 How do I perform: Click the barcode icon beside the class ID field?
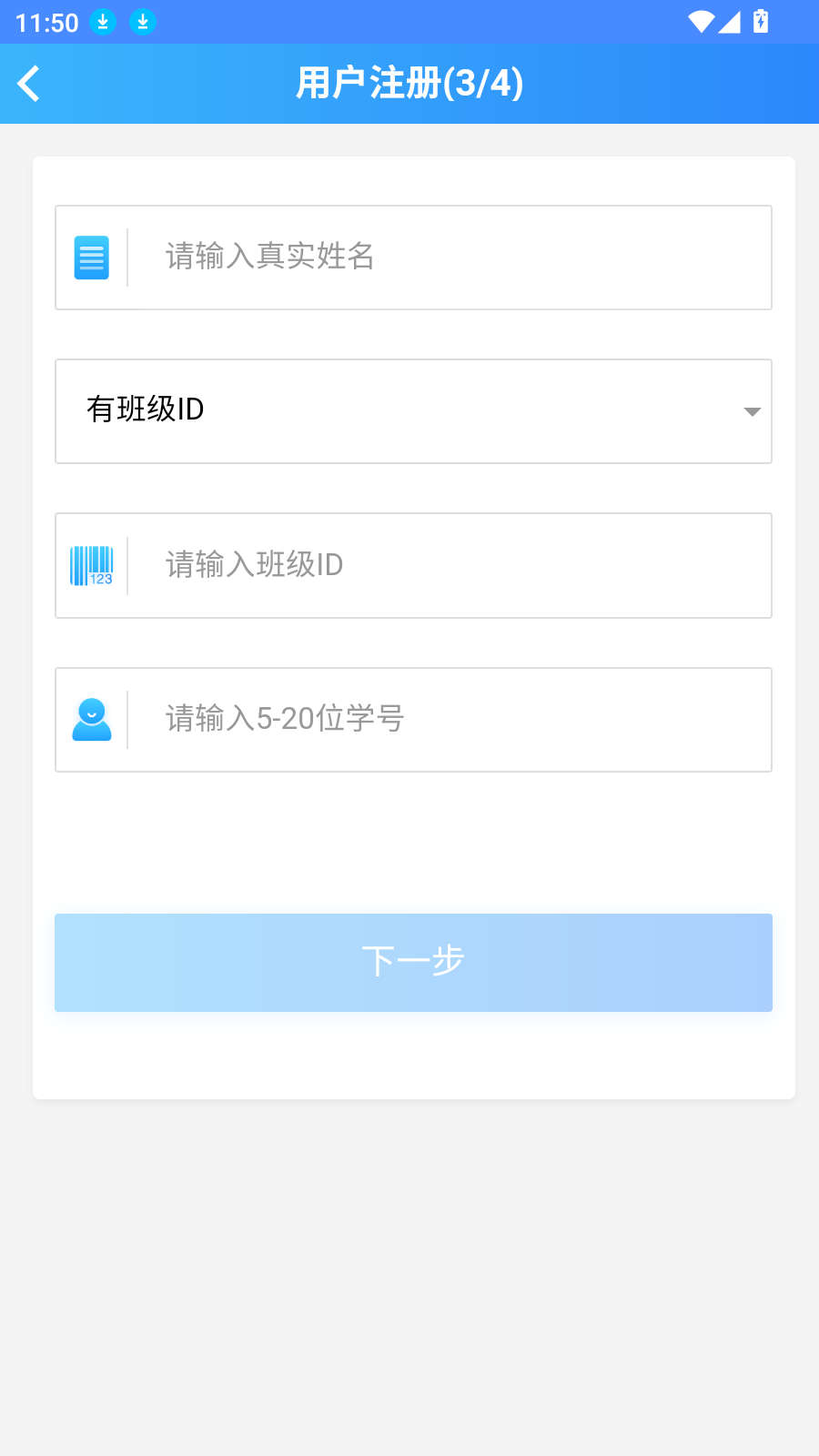pos(92,565)
